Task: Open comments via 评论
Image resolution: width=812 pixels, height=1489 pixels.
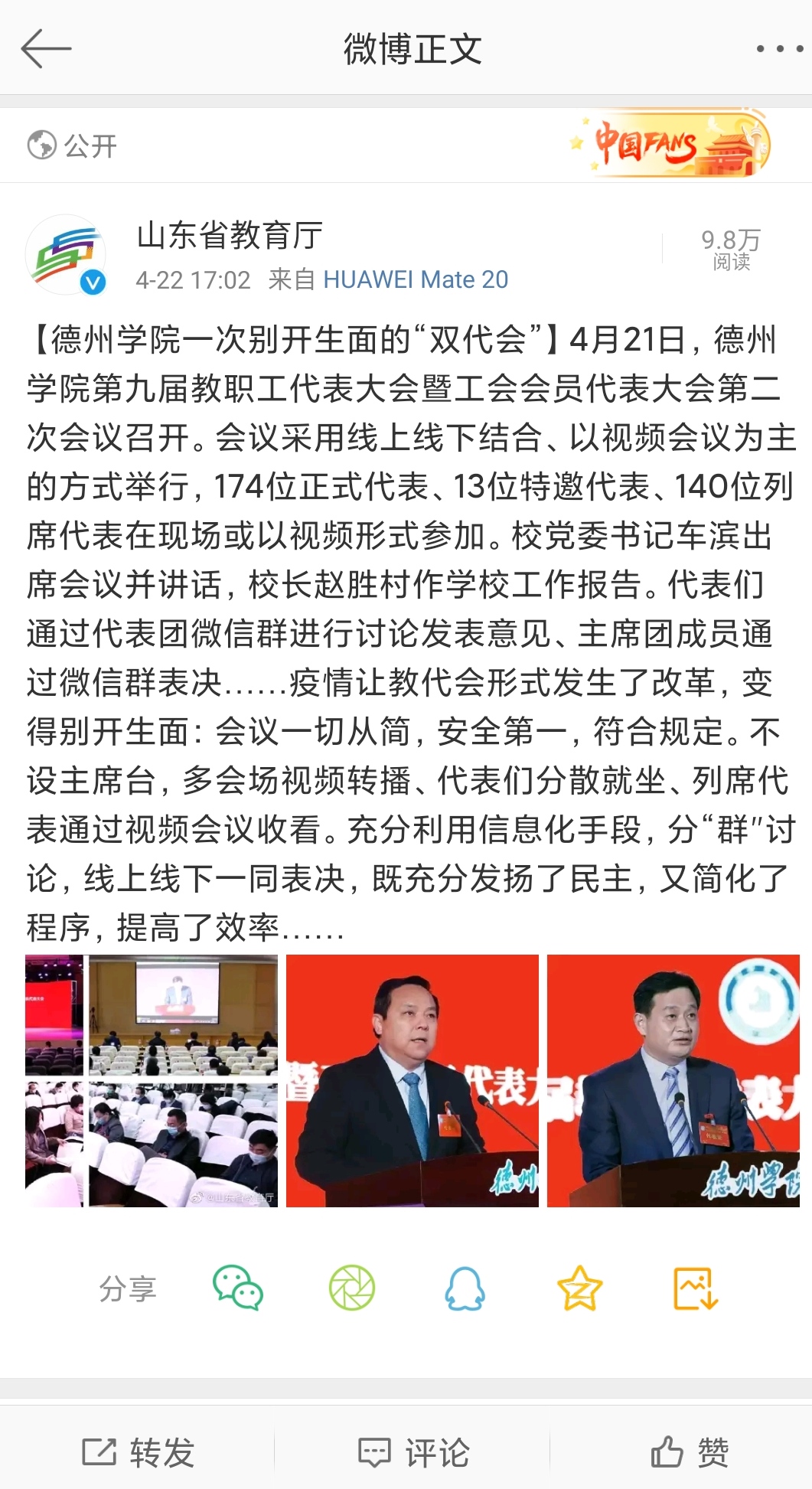Action: 413,1451
